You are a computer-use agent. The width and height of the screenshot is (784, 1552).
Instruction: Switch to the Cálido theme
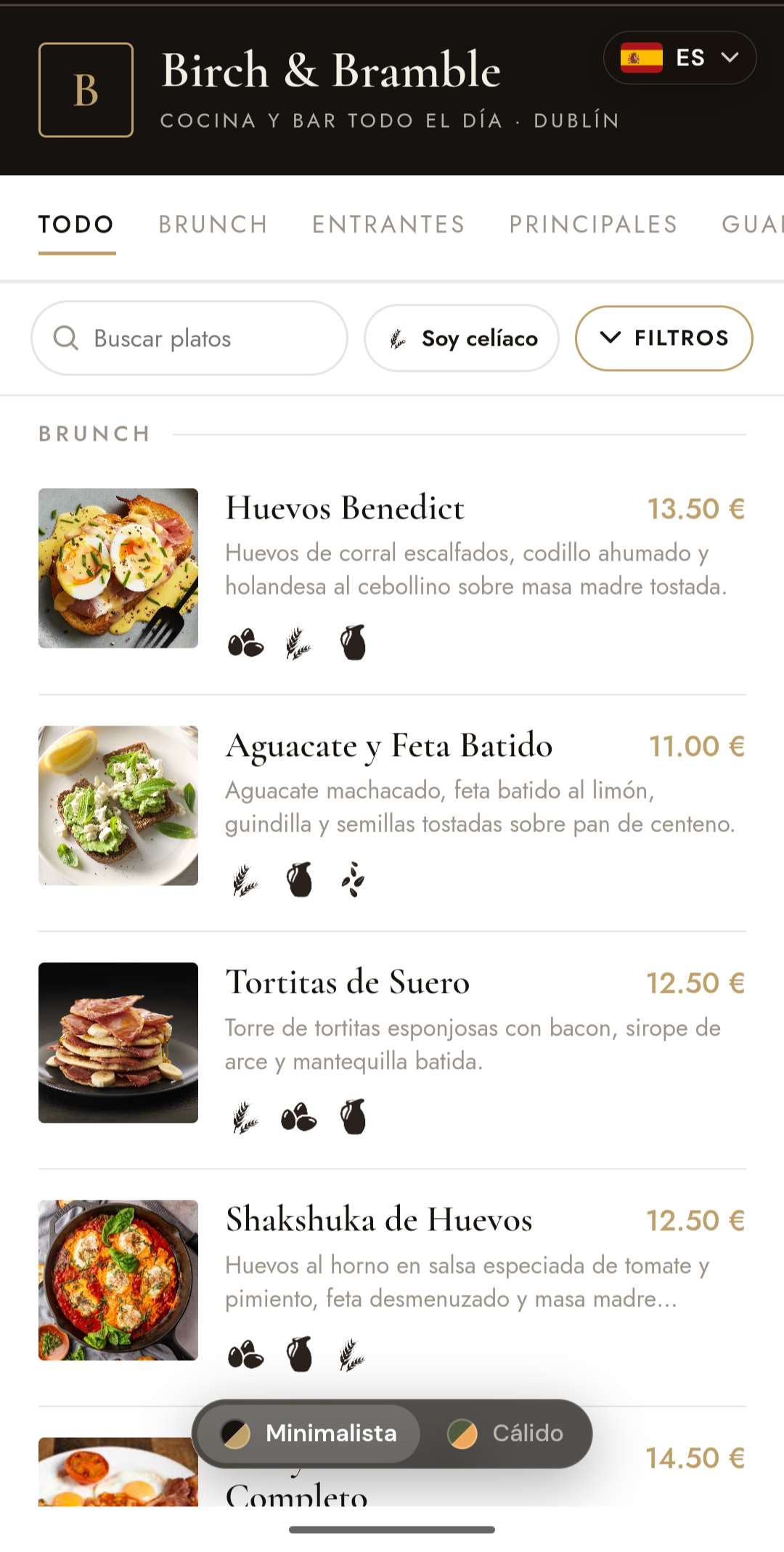(505, 1434)
